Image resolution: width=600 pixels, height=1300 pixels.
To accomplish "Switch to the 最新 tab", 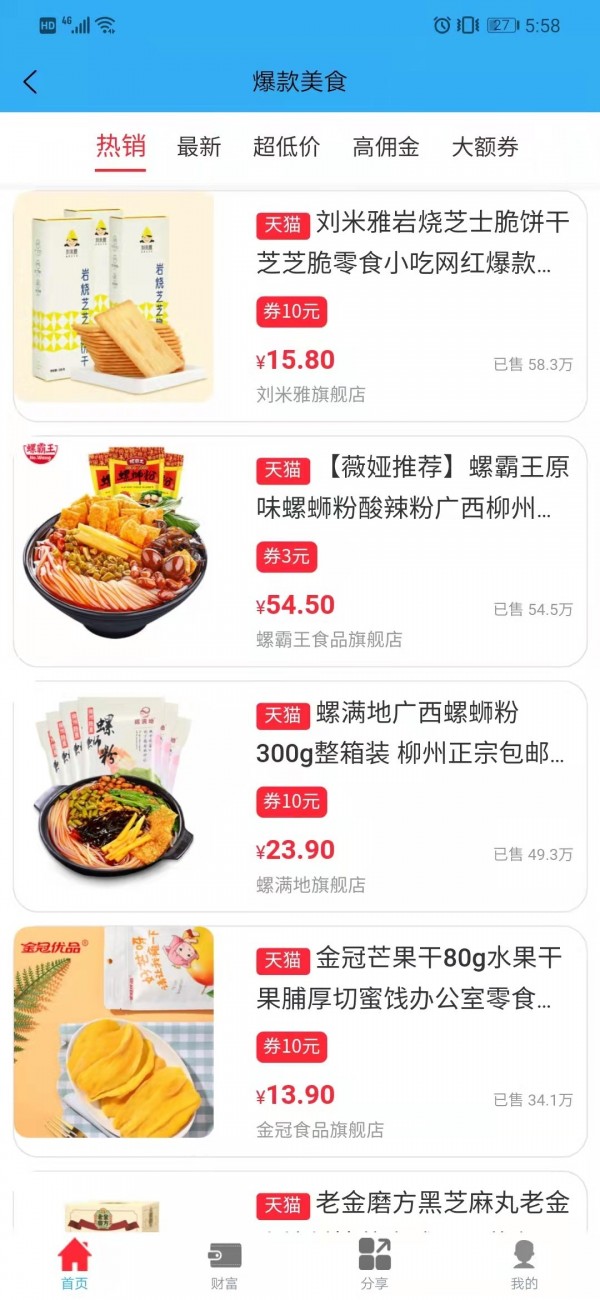I will pos(199,147).
